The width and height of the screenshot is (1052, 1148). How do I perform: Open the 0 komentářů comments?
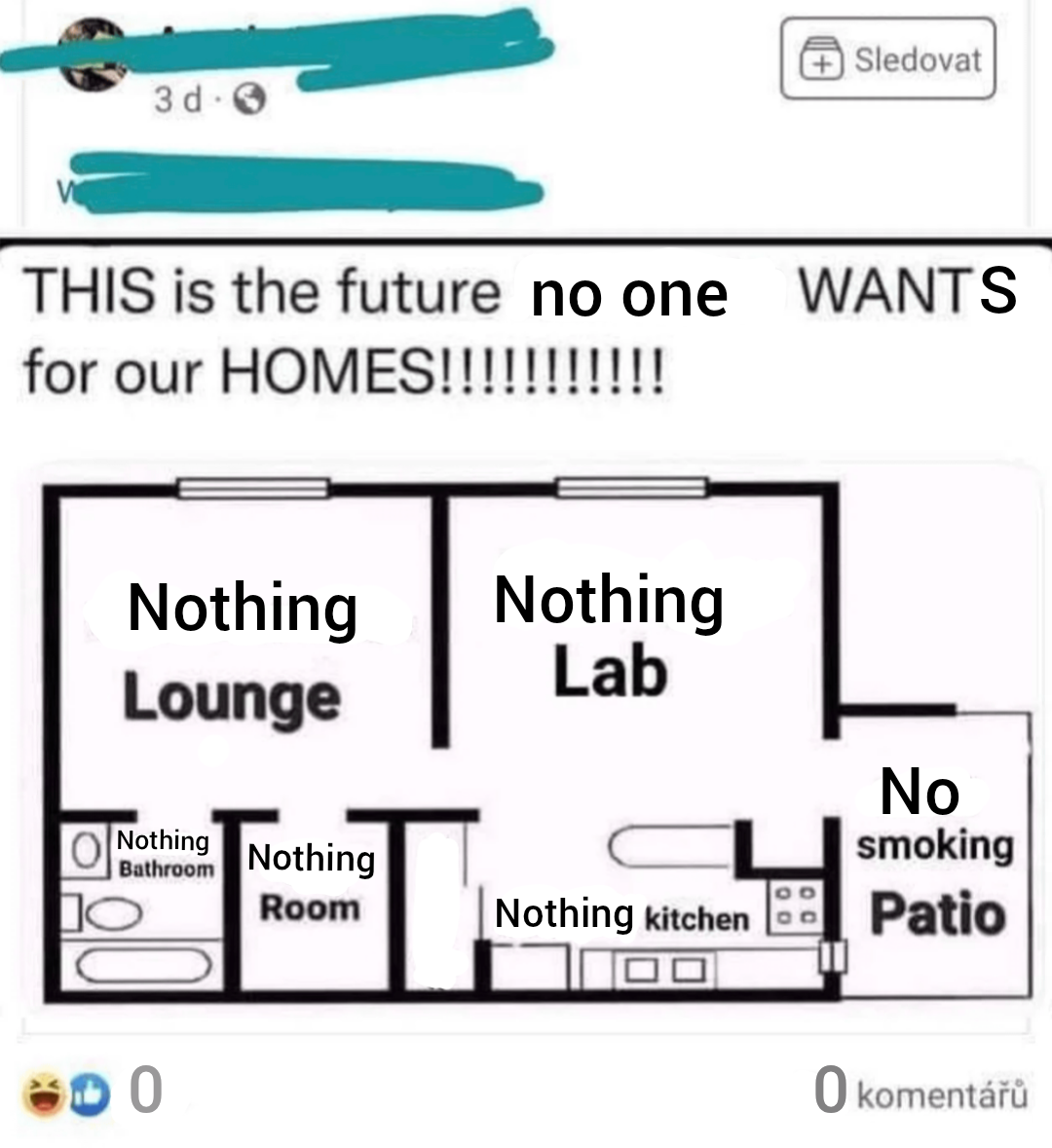coord(920,1090)
